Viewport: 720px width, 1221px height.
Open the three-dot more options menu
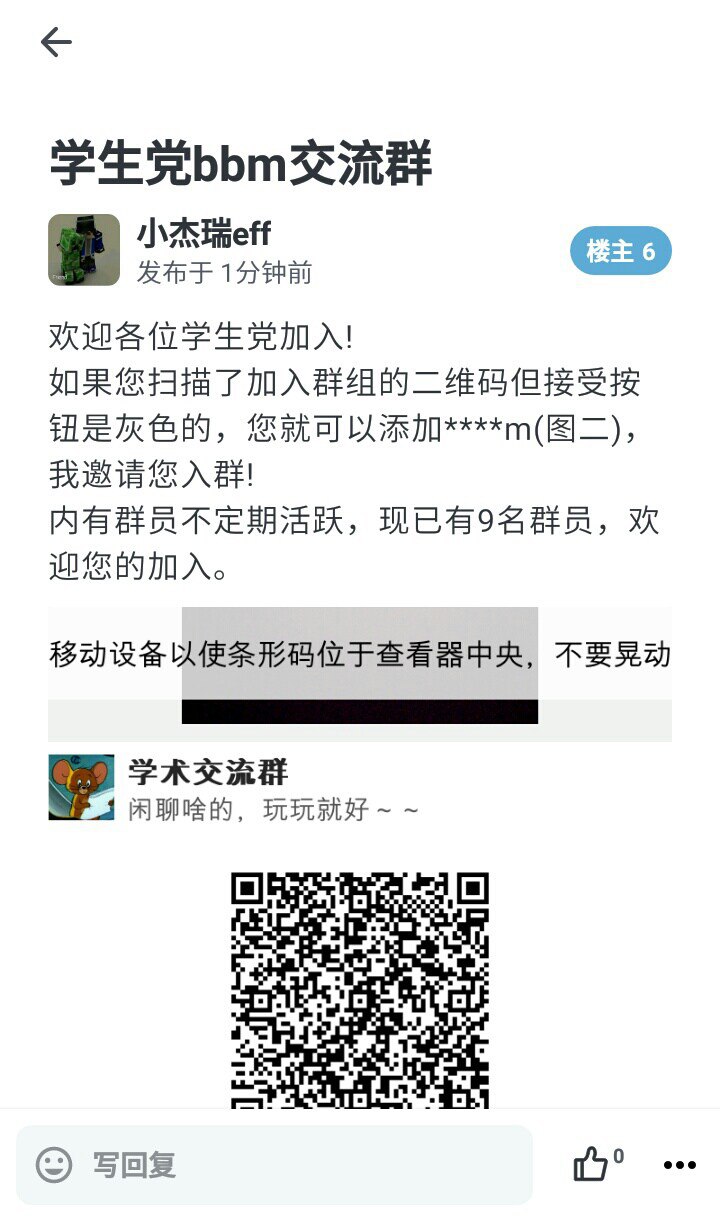pos(680,1165)
